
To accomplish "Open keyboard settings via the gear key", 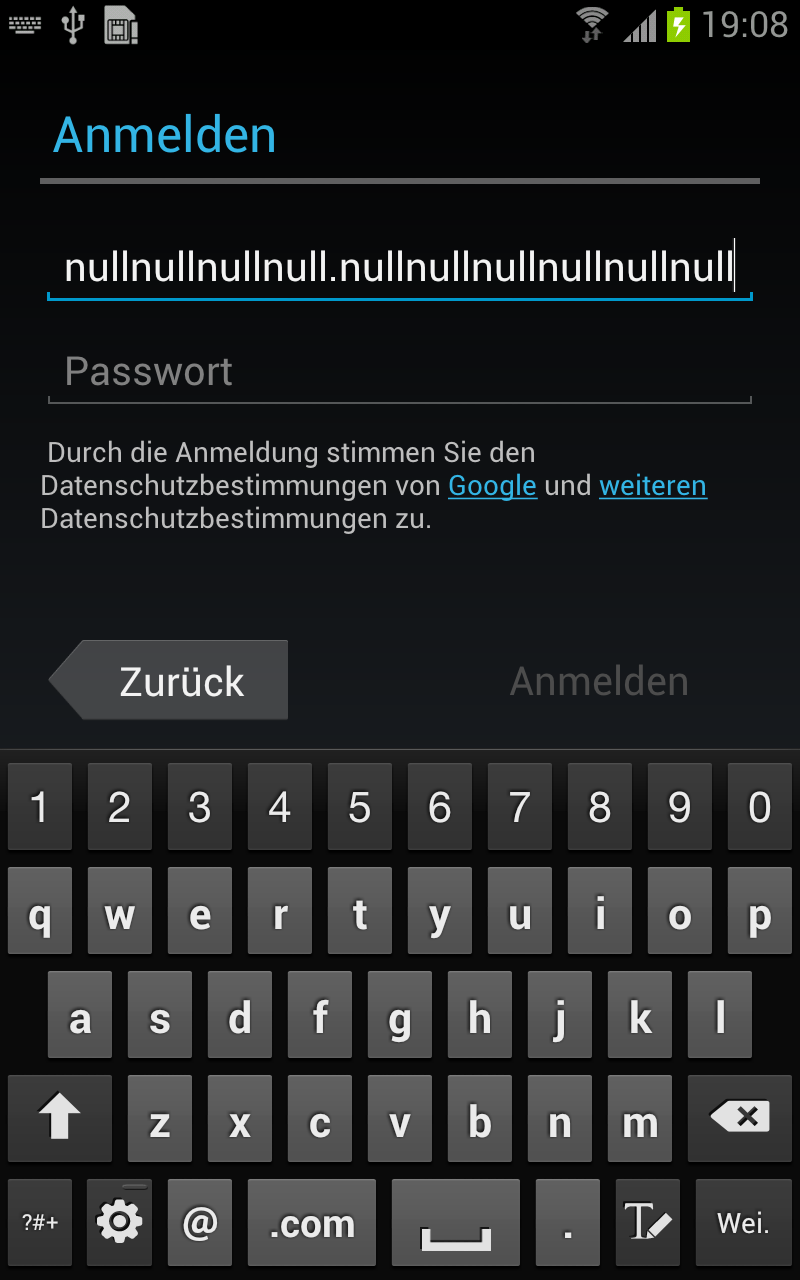I will click(120, 1223).
